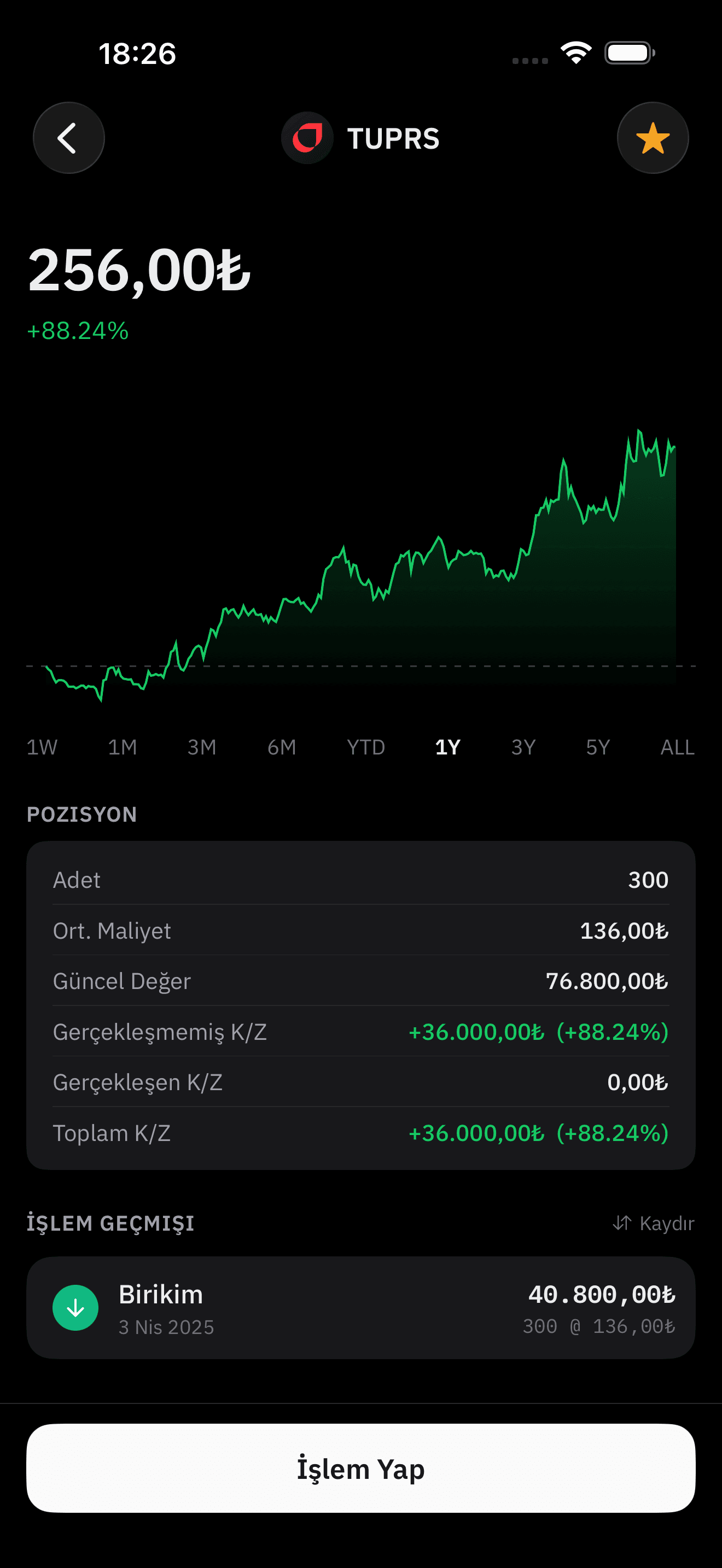Select the 3Y chart timeframe

pos(522,747)
